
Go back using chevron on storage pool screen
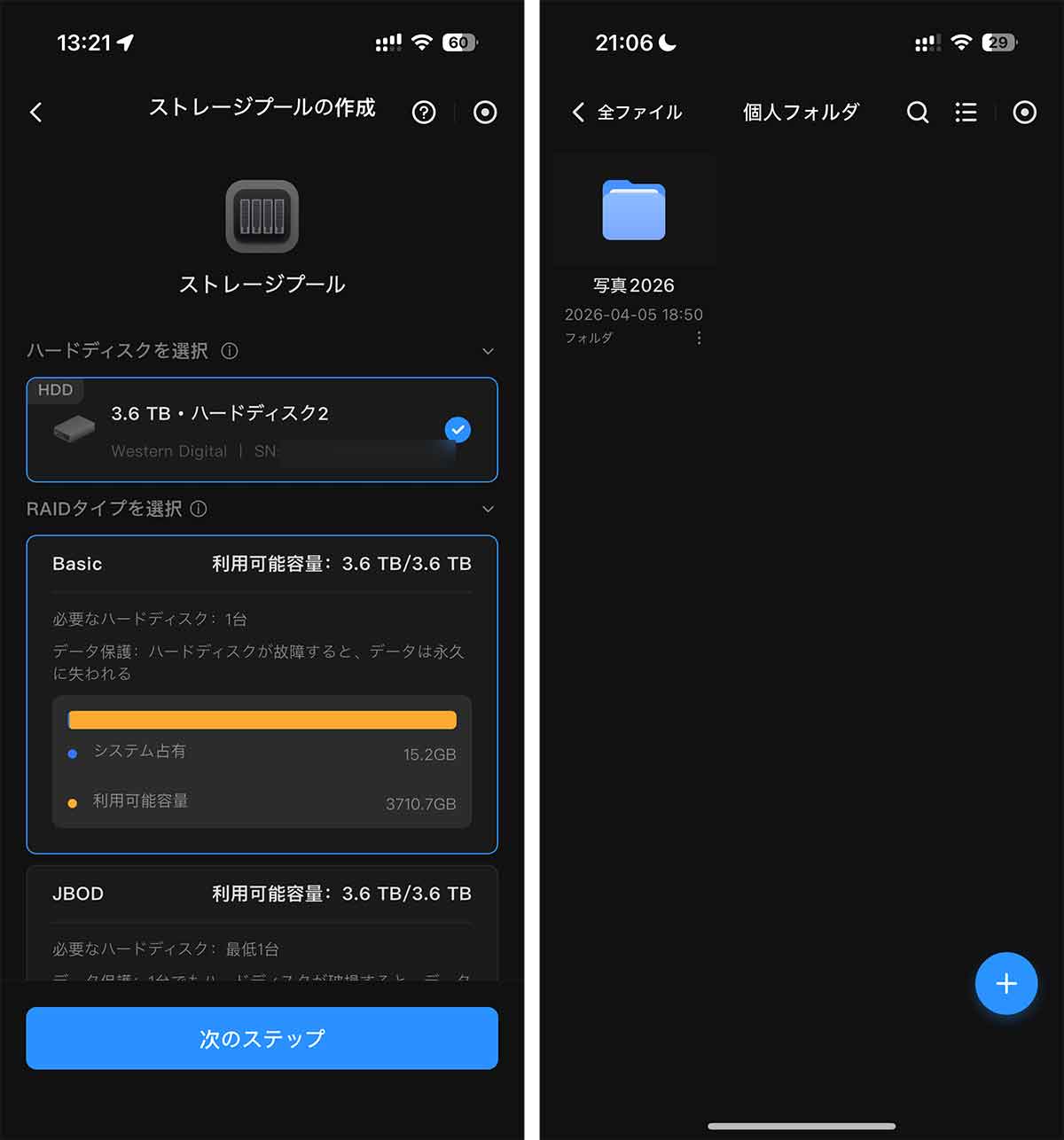35,112
